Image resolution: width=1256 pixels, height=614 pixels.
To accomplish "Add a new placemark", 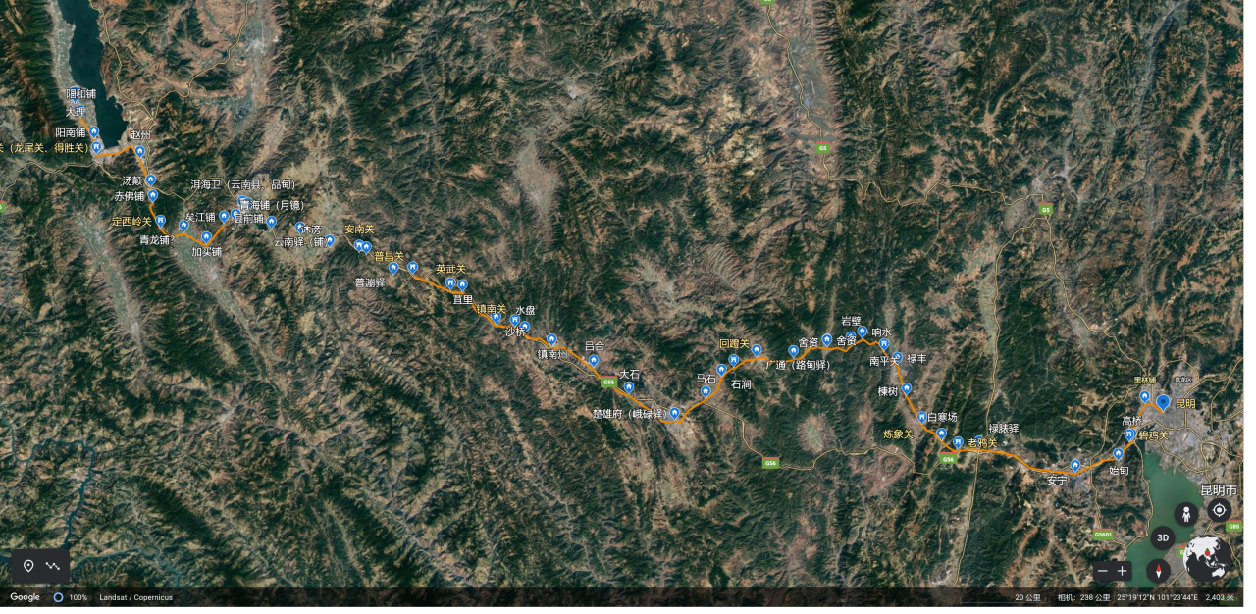I will pos(28,566).
